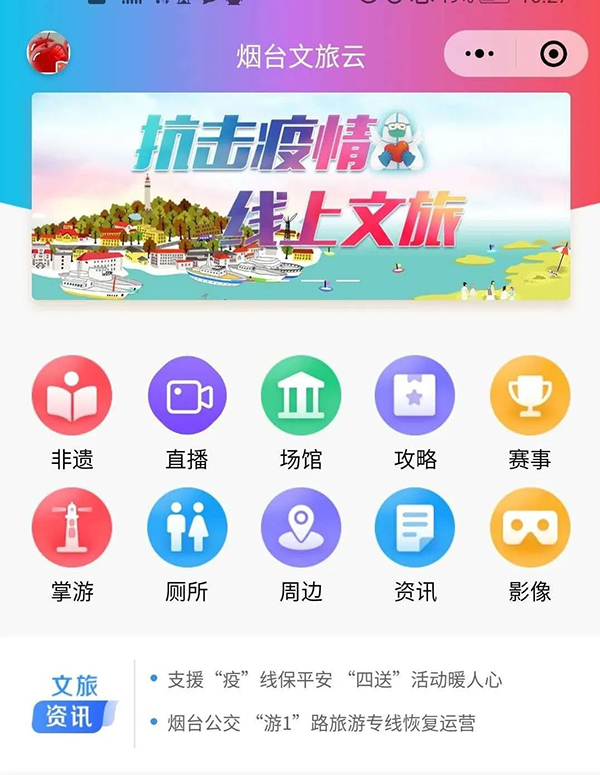Go to 赛事 events
This screenshot has height=775, width=600.
tap(529, 396)
